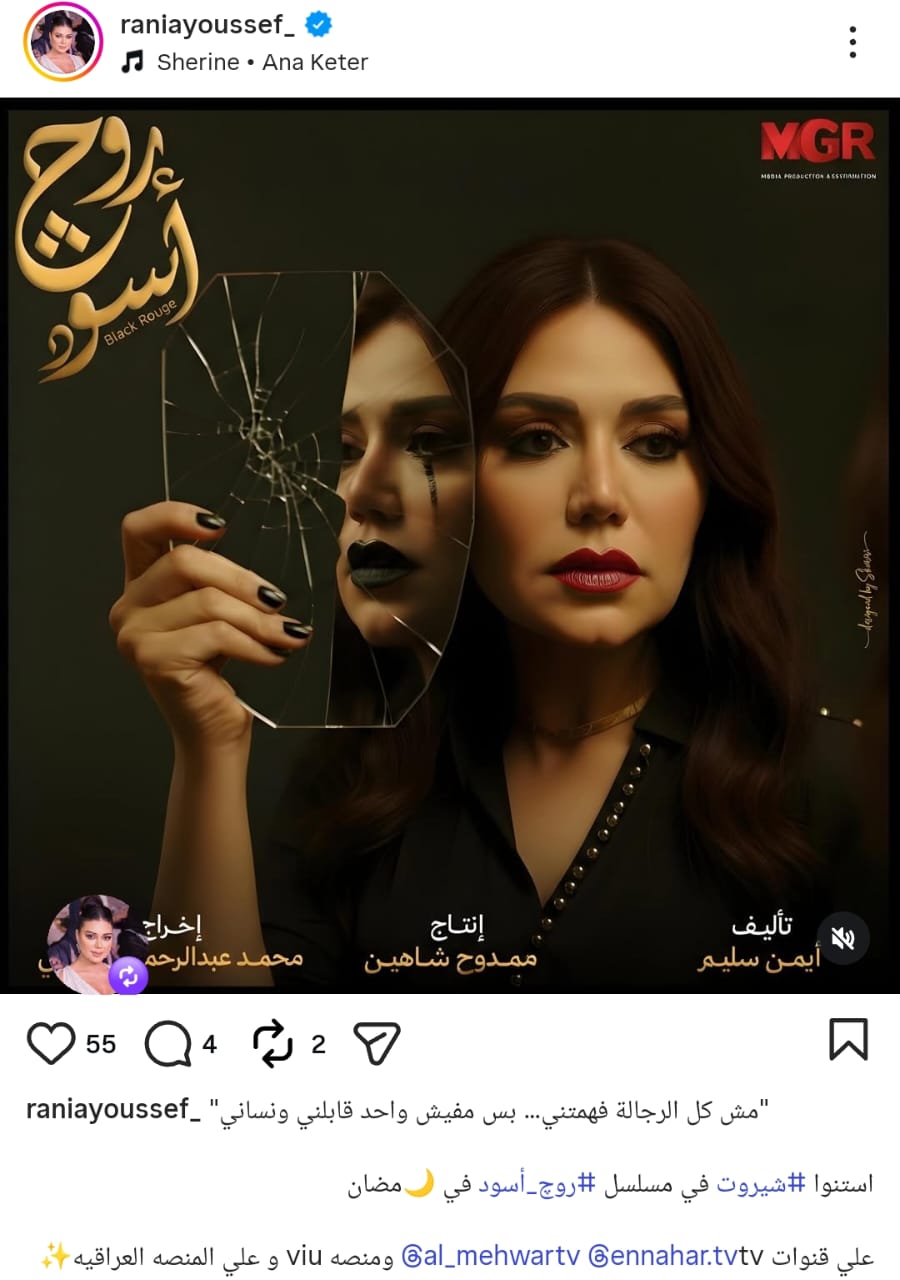Open the comments on this post
The image size is (900, 1280).
(x=168, y=1044)
